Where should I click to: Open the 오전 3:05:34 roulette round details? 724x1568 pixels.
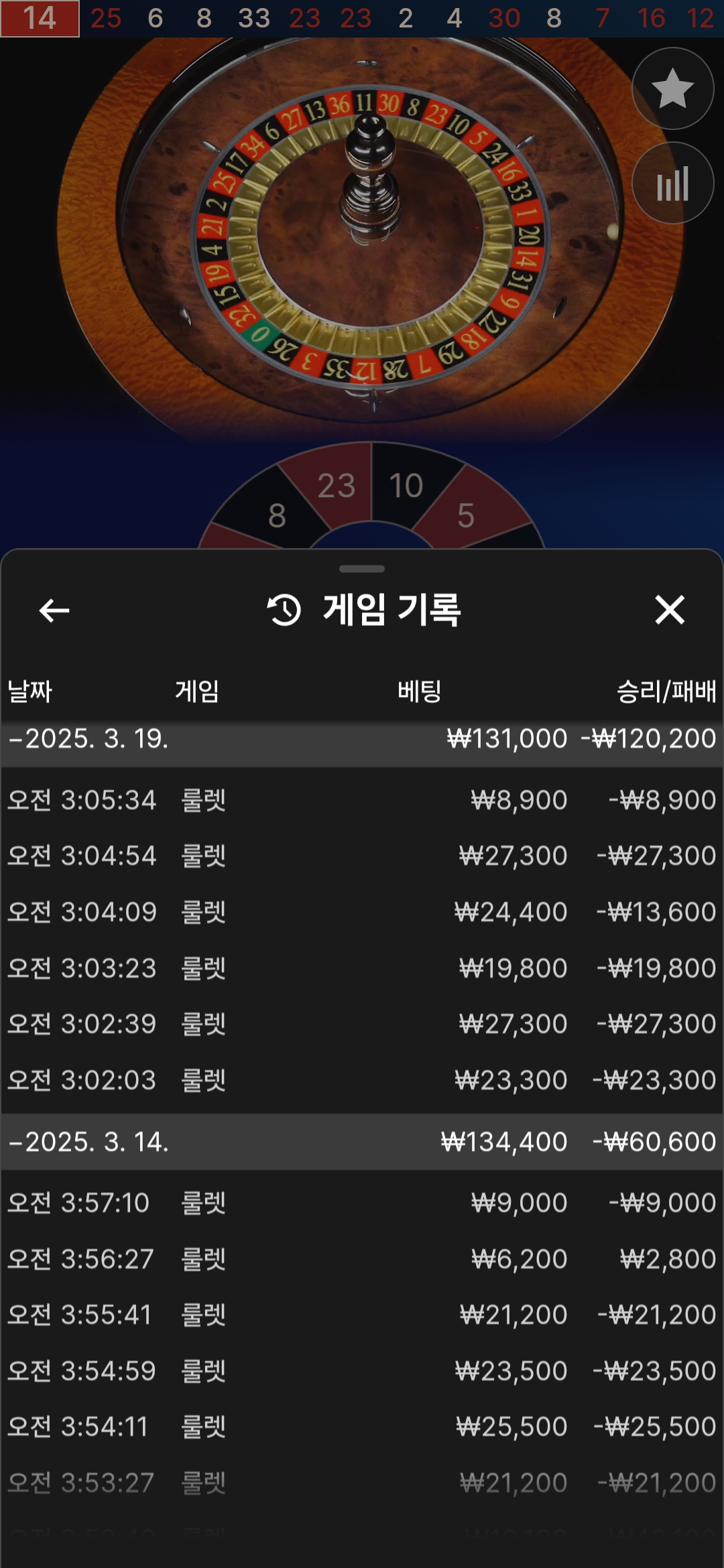coord(362,800)
